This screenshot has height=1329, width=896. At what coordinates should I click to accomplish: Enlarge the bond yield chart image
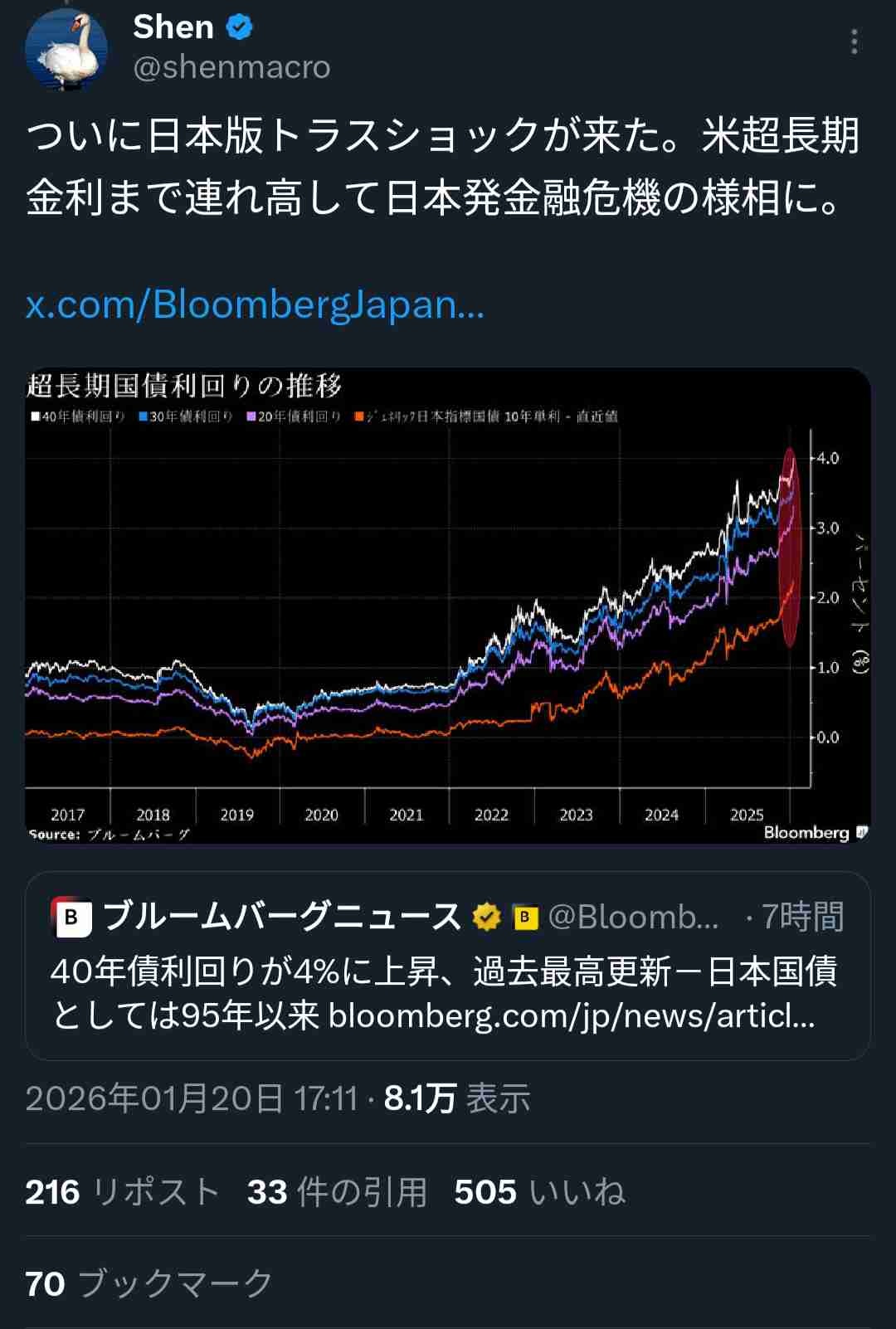click(448, 606)
